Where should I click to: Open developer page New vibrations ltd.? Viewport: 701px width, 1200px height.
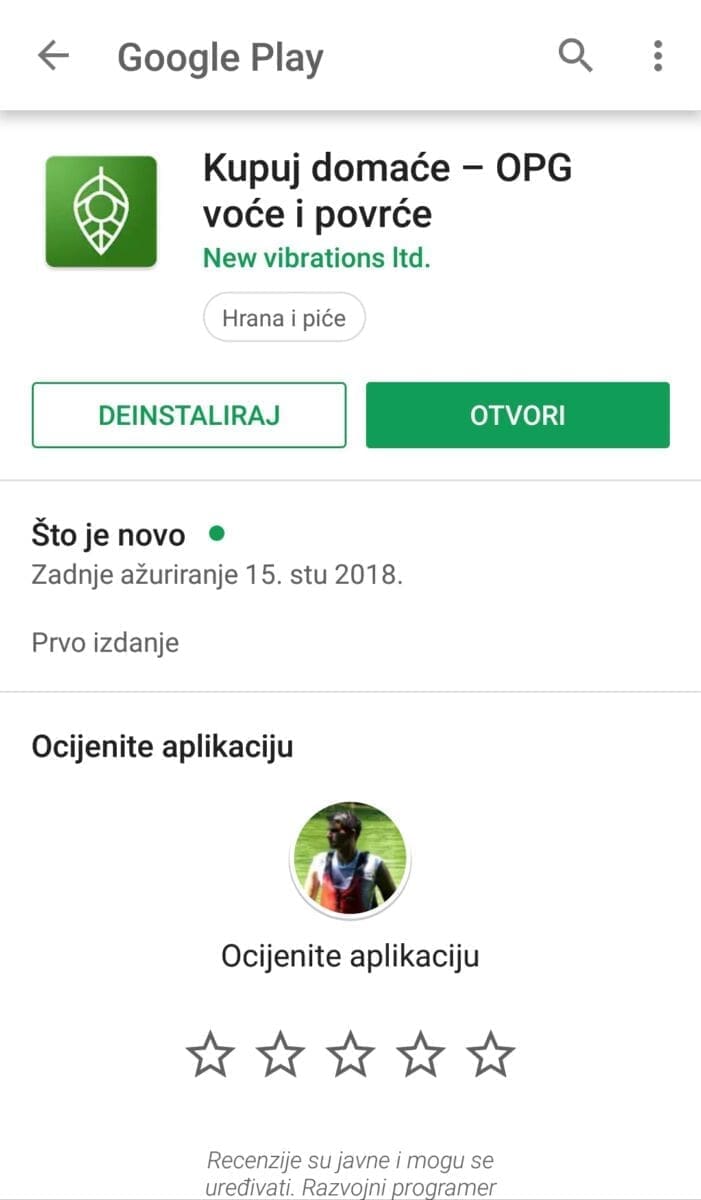pyautogui.click(x=316, y=258)
